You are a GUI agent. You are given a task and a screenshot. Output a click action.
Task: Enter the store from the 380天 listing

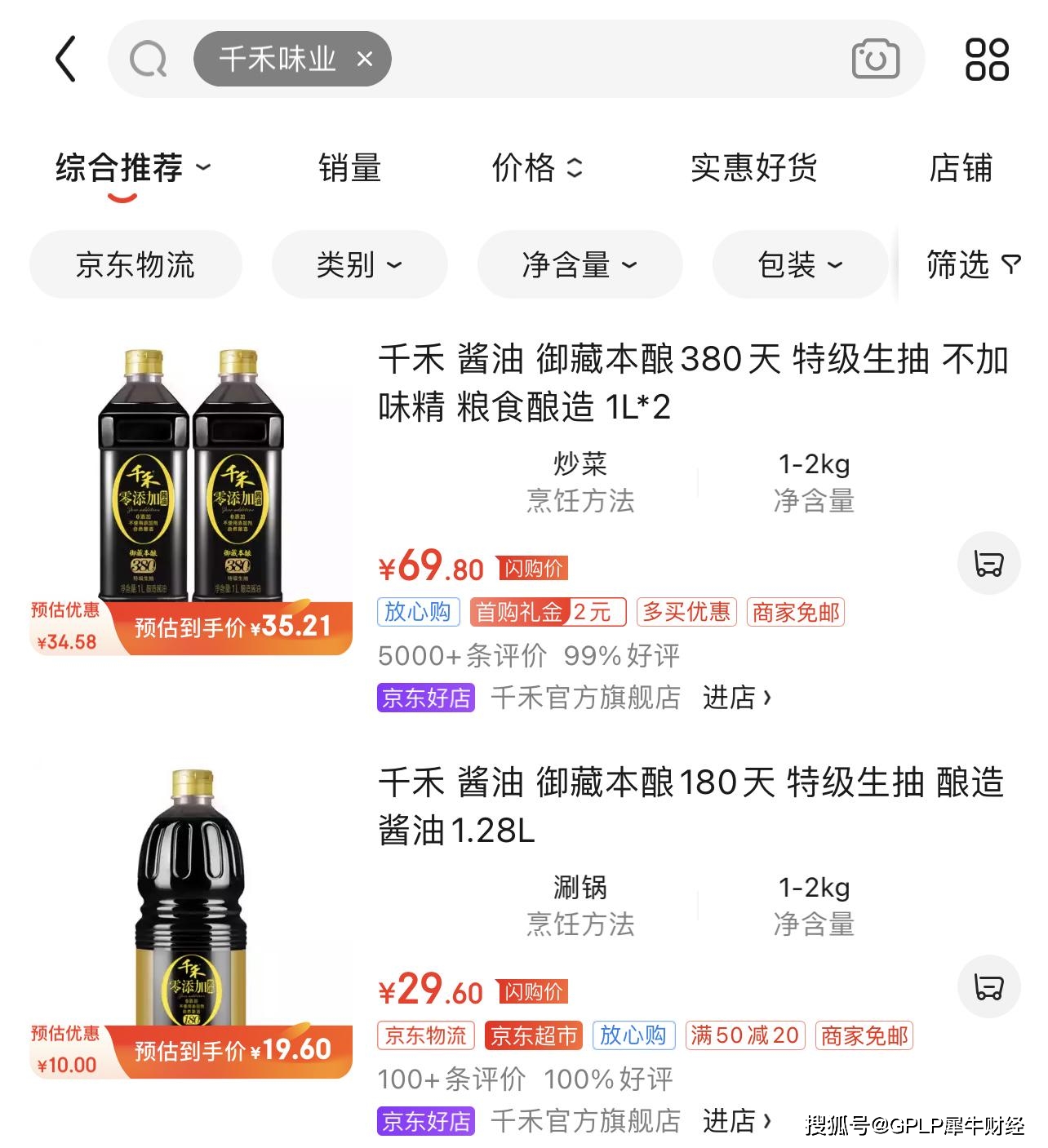point(736,698)
